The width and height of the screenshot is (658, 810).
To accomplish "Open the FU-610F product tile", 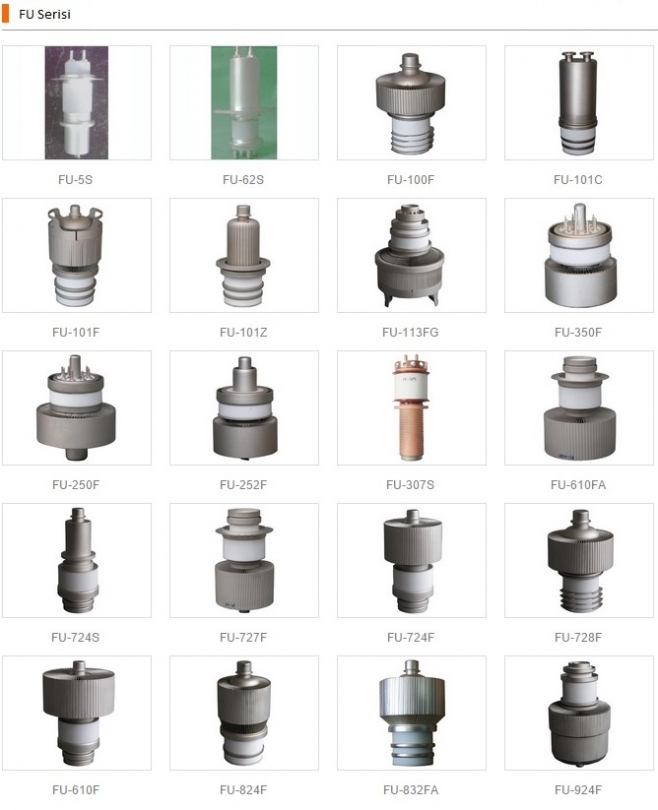I will 76,713.
